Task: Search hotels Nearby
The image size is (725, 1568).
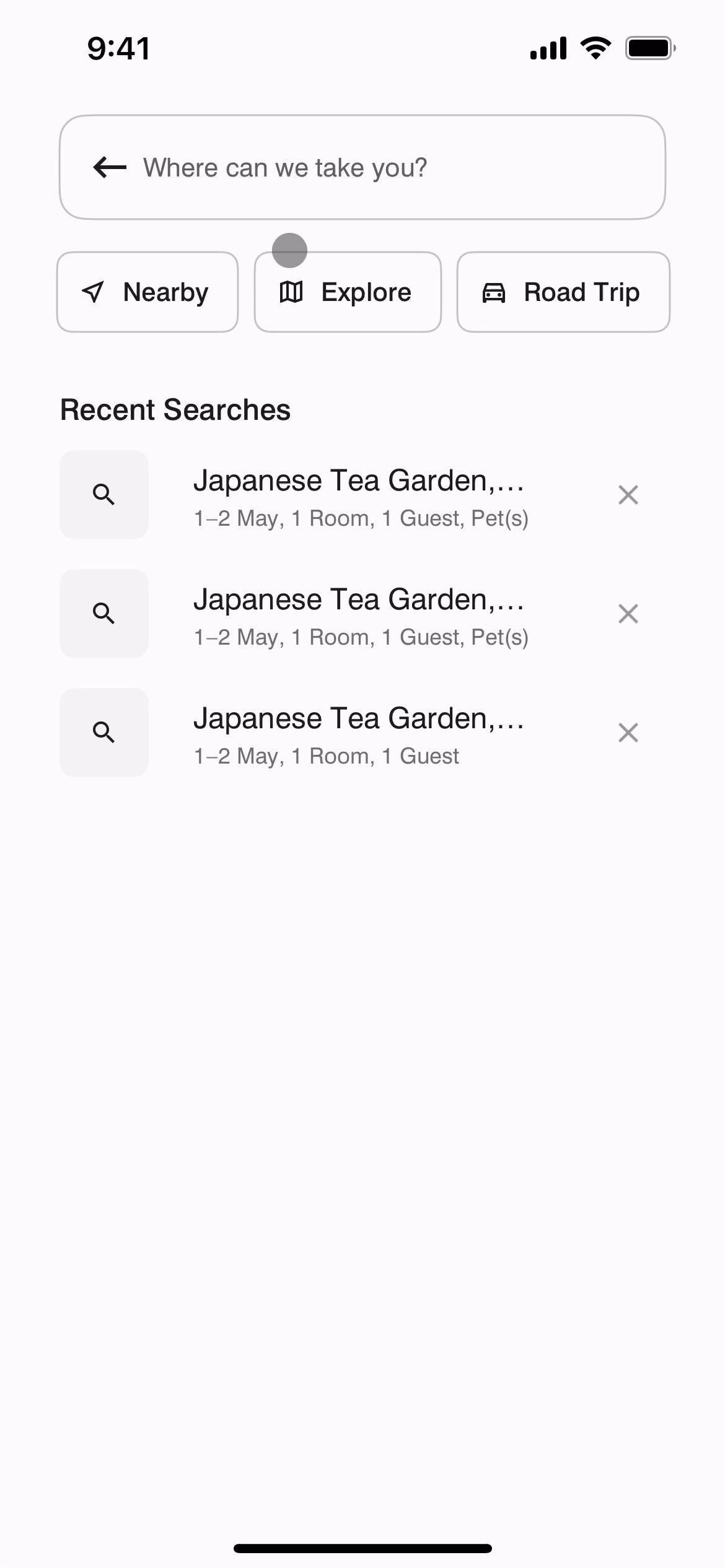Action: tap(147, 292)
